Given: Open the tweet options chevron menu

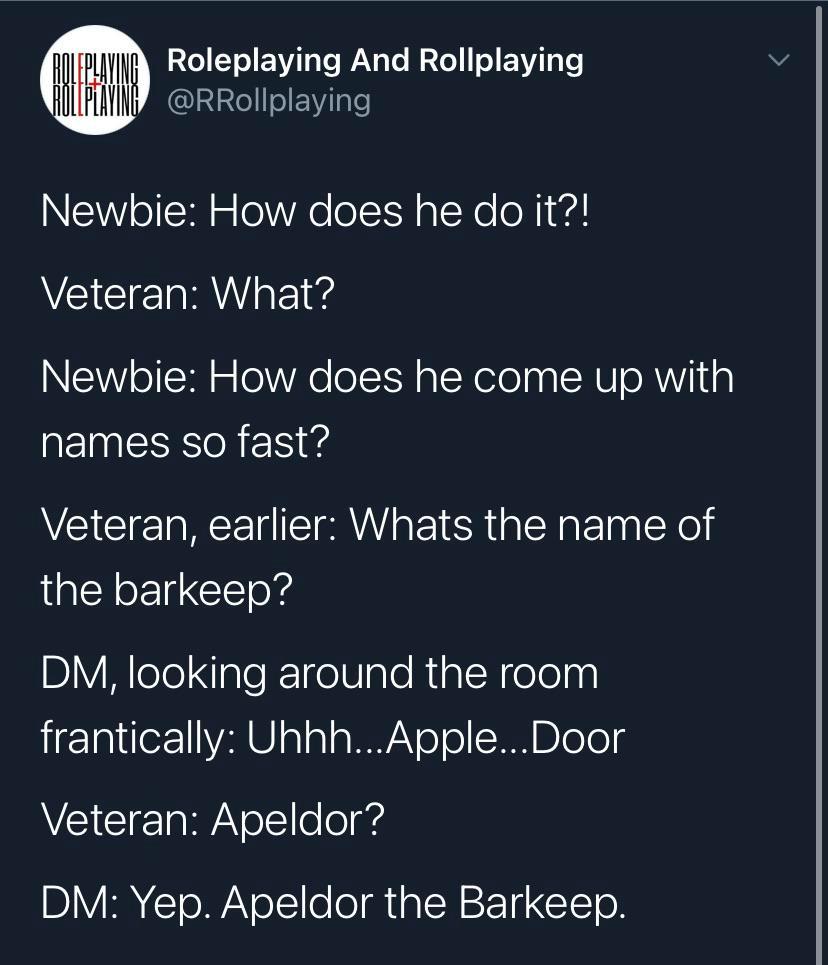Looking at the screenshot, I should pyautogui.click(x=780, y=62).
